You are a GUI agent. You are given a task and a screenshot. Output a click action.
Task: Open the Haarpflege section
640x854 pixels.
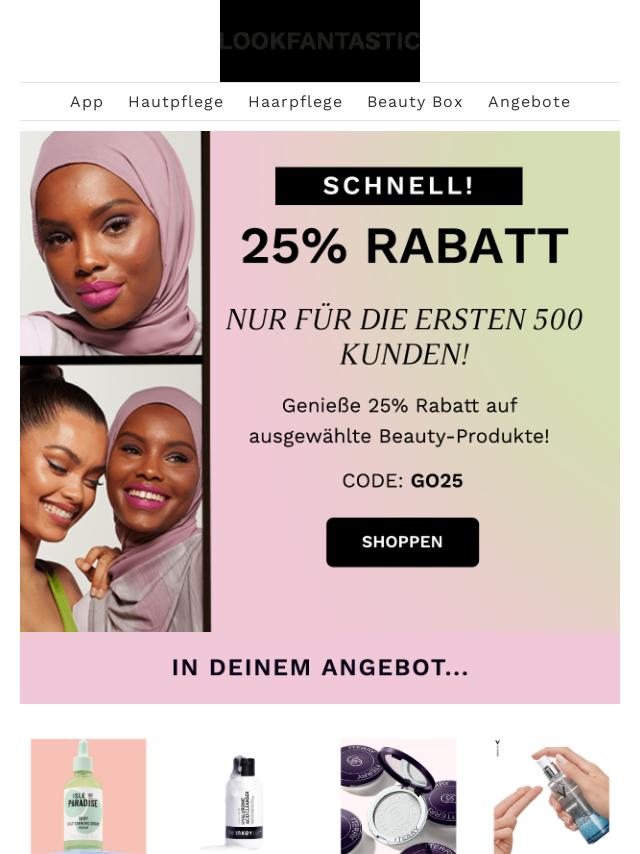pyautogui.click(x=295, y=102)
